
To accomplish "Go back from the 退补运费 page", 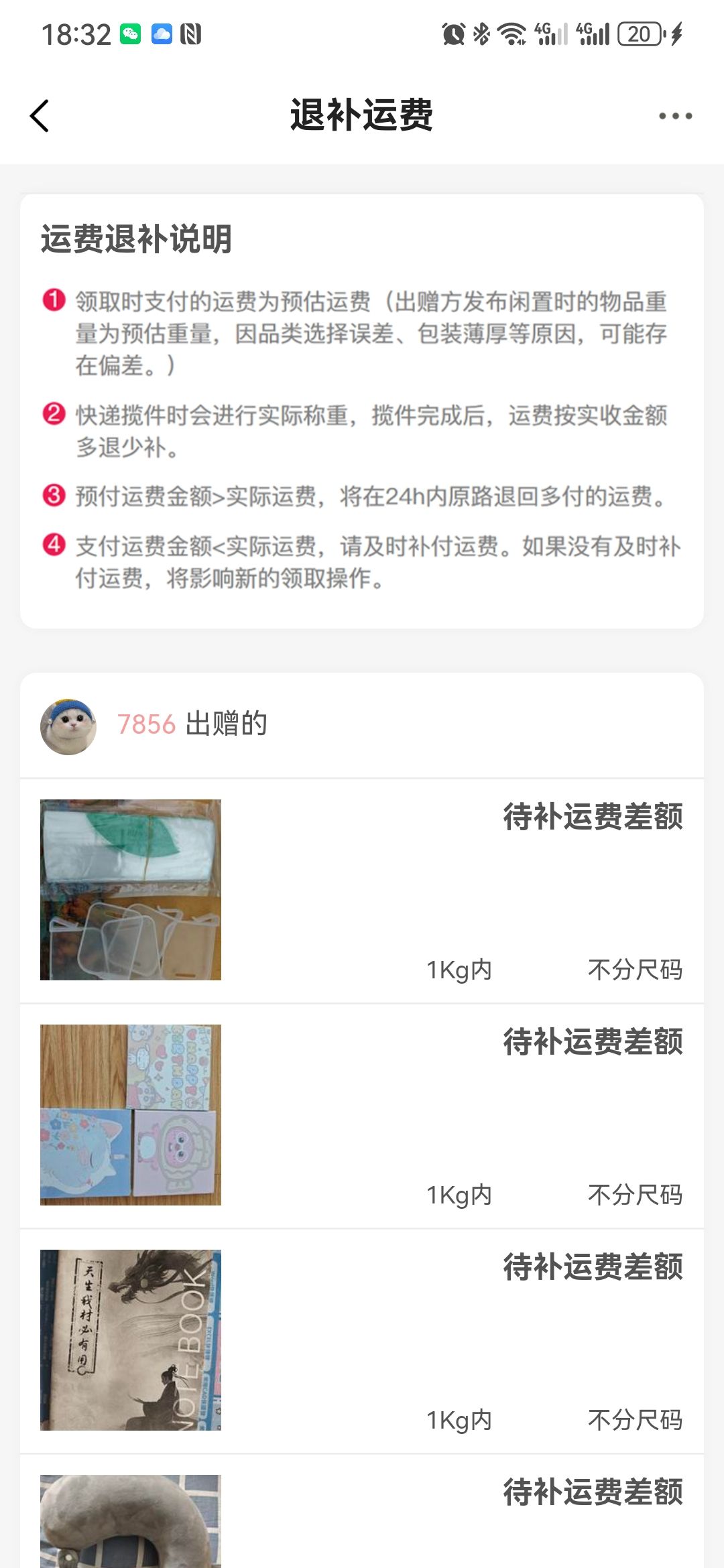I will pyautogui.click(x=40, y=116).
